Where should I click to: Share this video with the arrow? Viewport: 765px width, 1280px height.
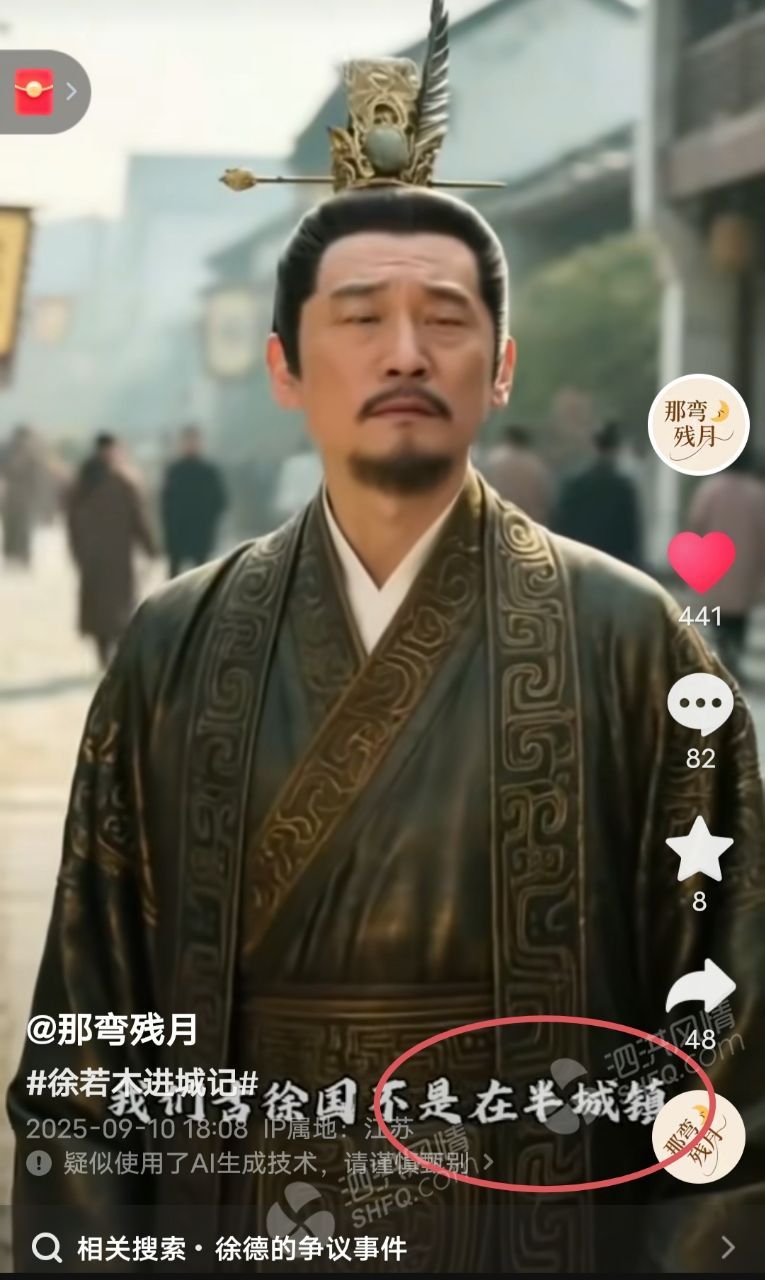pyautogui.click(x=700, y=990)
